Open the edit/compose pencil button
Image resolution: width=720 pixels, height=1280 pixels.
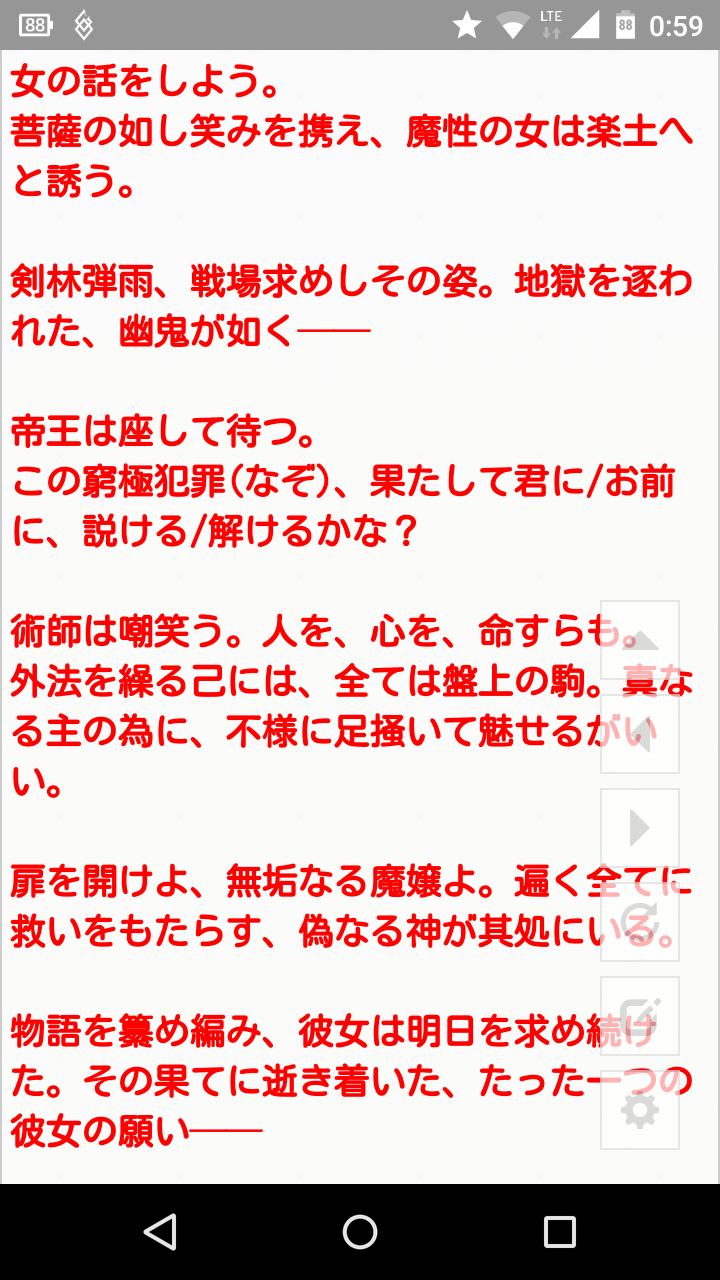click(640, 1016)
